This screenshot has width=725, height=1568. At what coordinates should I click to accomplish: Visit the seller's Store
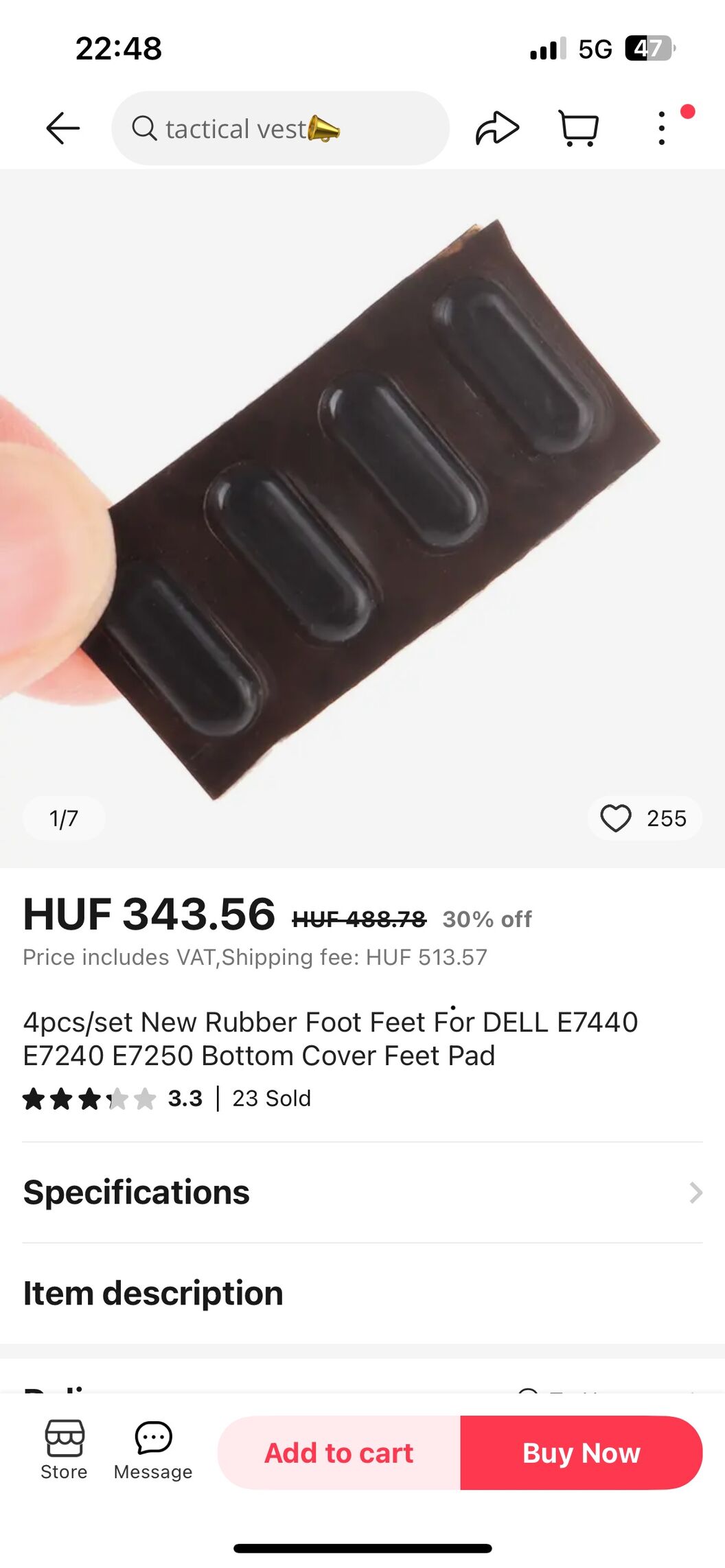(64, 1450)
